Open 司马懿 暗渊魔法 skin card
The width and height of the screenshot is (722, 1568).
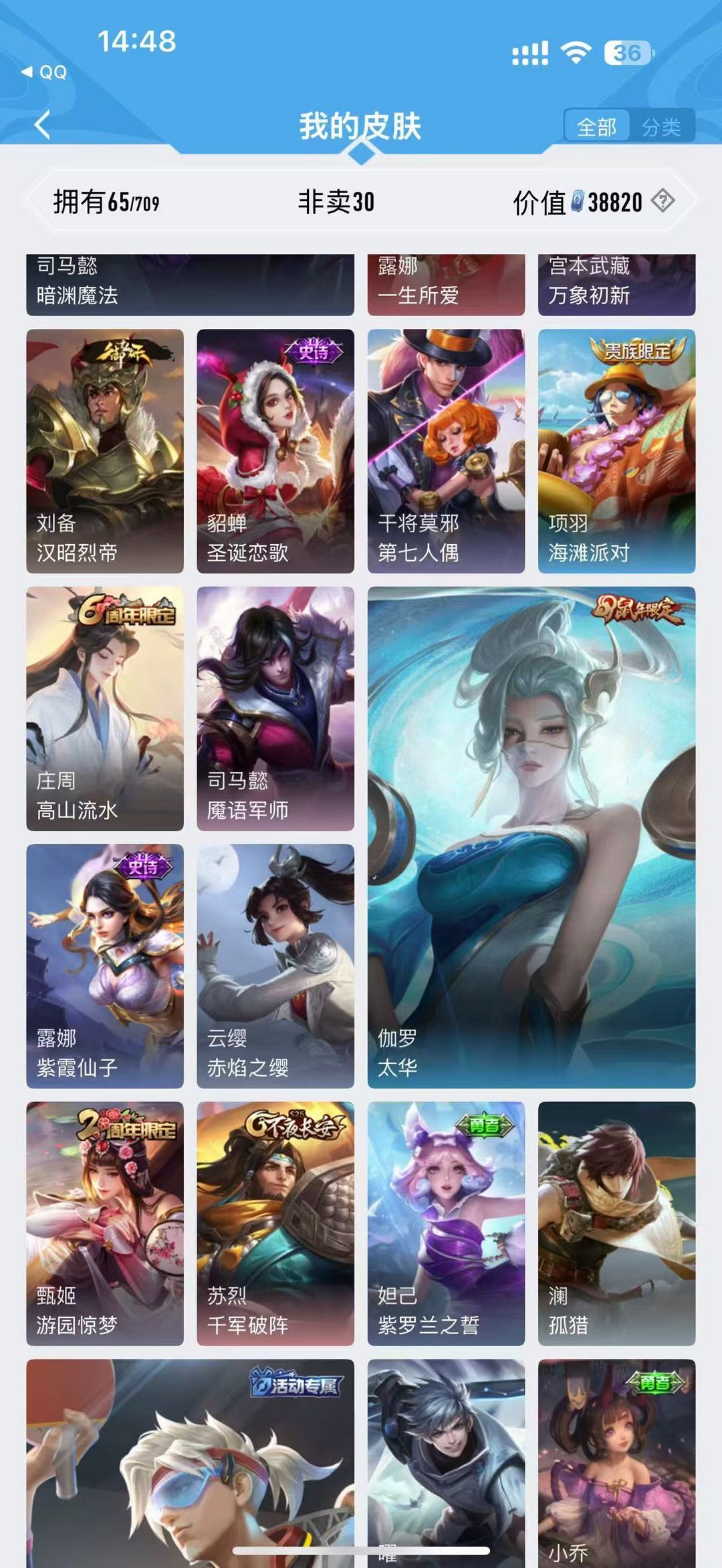tap(190, 285)
